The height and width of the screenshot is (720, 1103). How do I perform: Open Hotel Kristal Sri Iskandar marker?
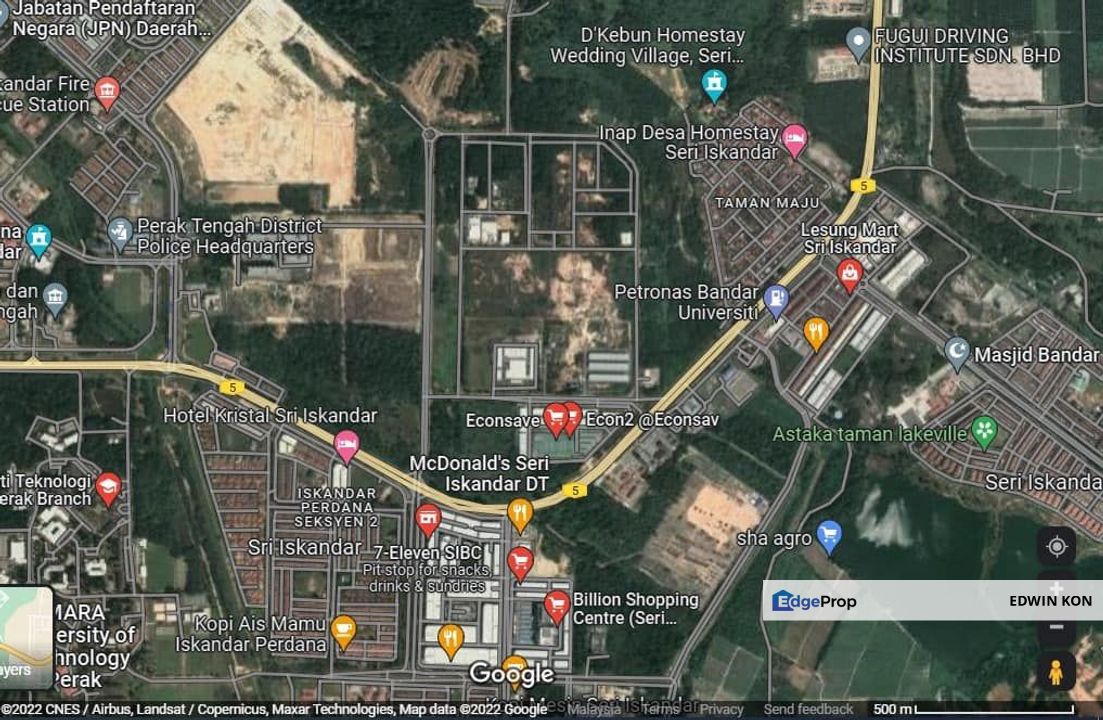pos(346,445)
